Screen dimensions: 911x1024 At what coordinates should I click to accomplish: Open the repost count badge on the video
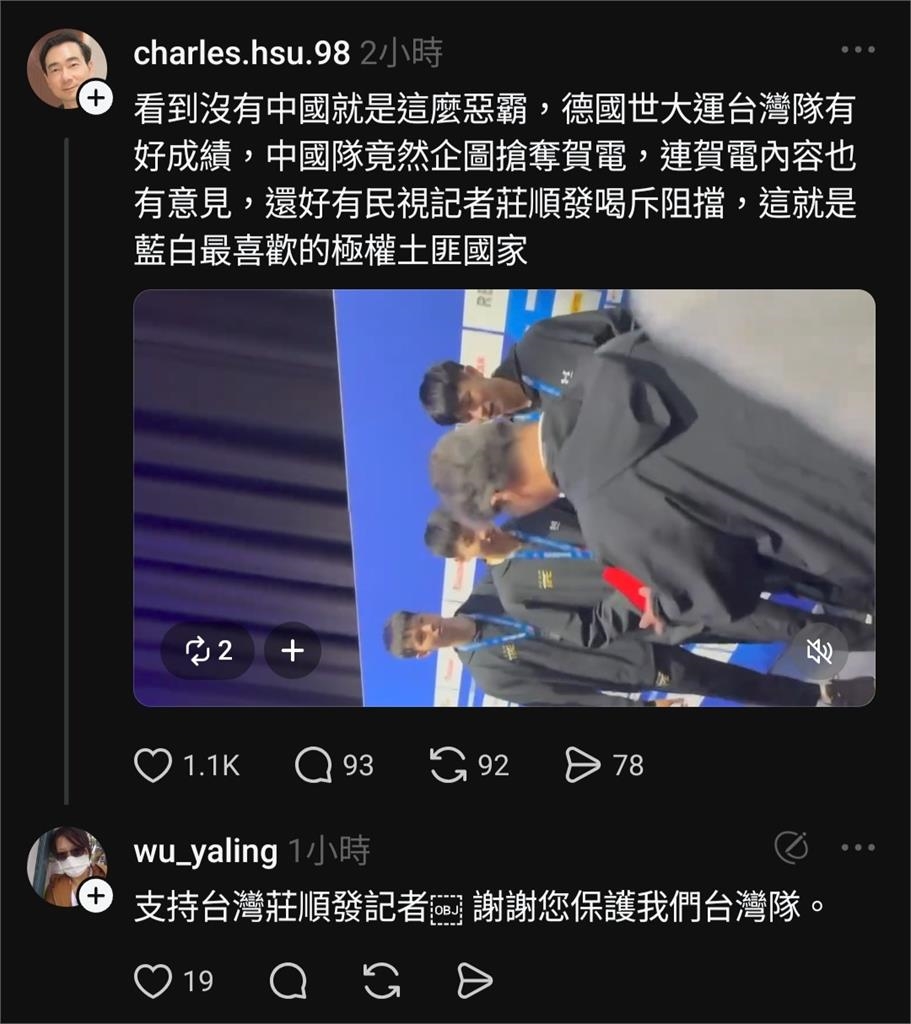[206, 651]
